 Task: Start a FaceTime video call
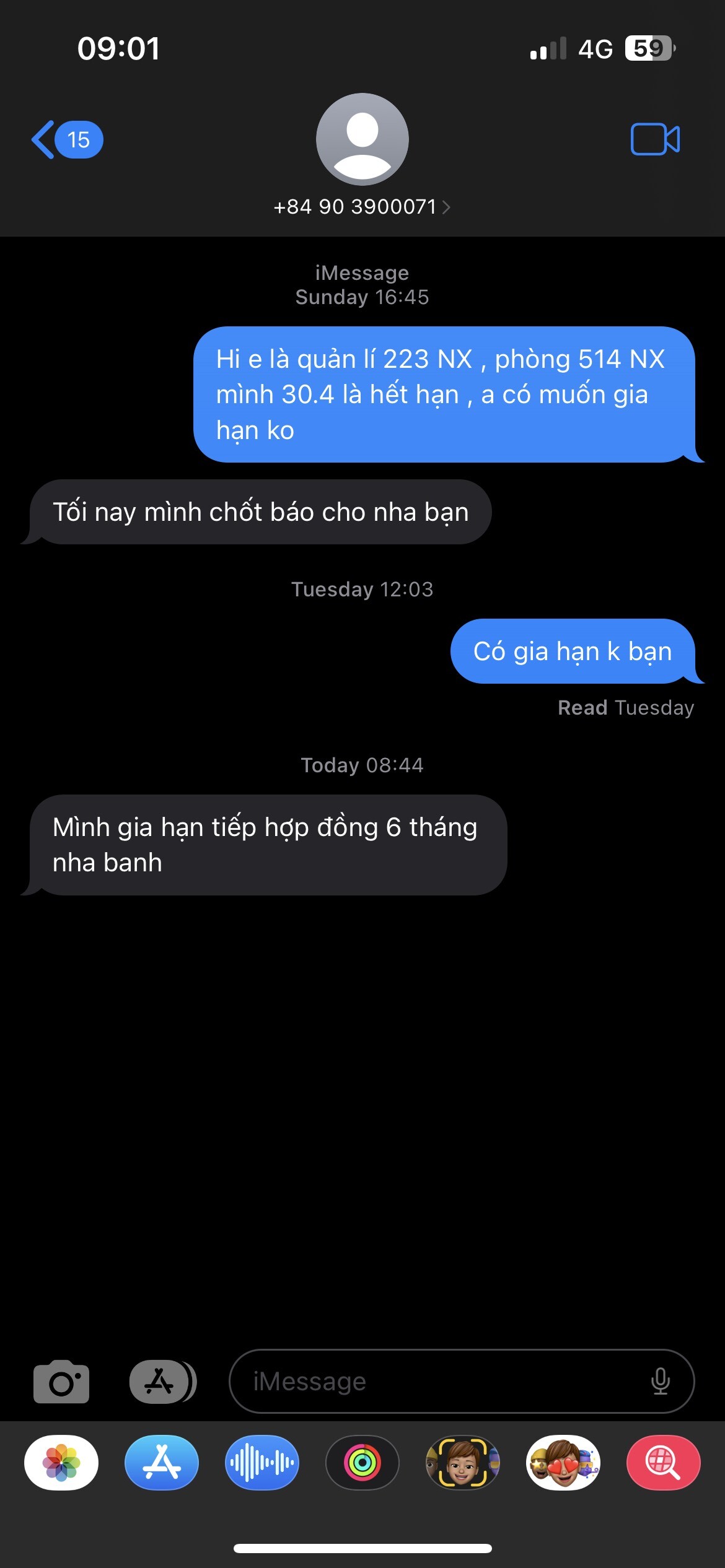pos(655,139)
